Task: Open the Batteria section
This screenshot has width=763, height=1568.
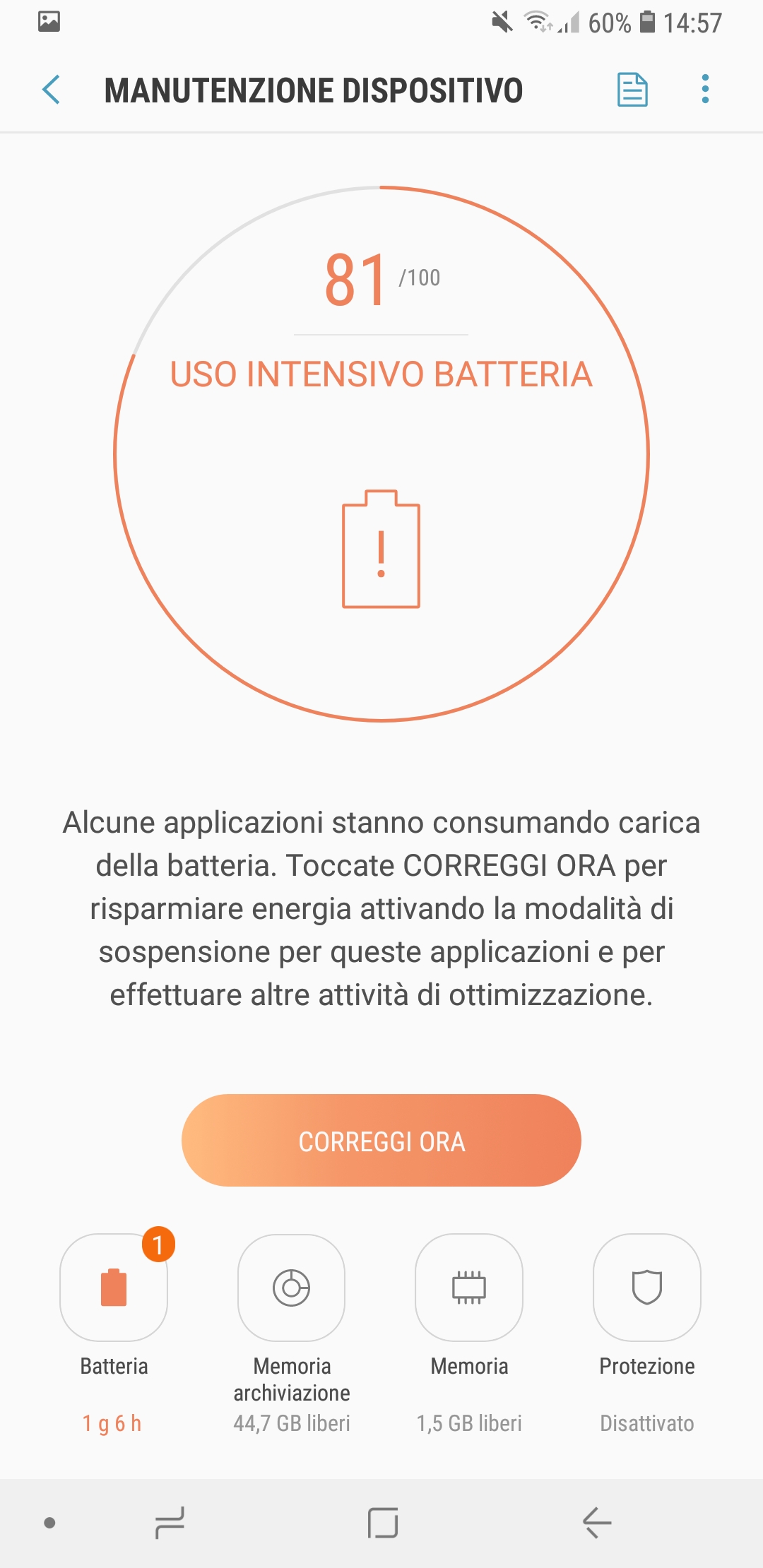Action: pos(114,1287)
